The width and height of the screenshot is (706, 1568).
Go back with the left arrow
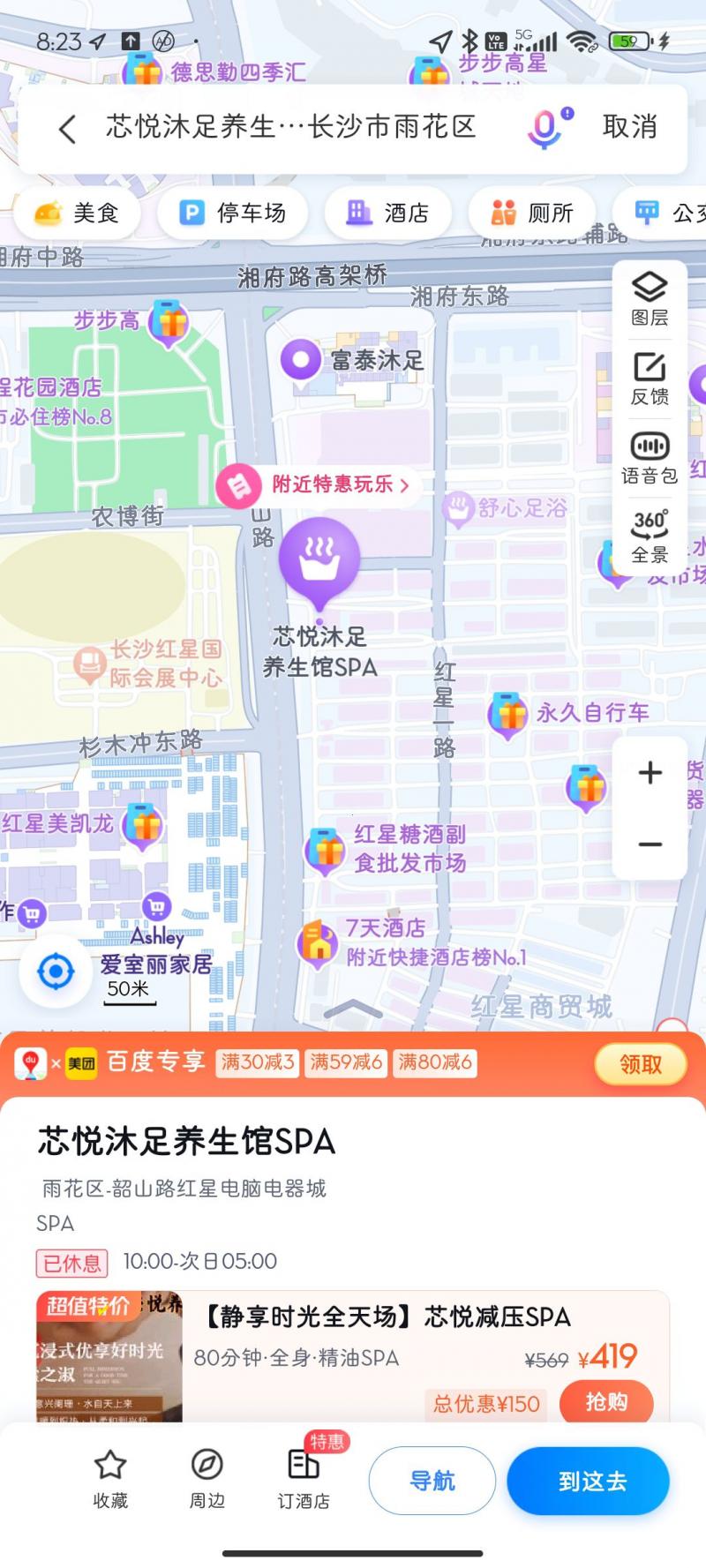[x=65, y=127]
